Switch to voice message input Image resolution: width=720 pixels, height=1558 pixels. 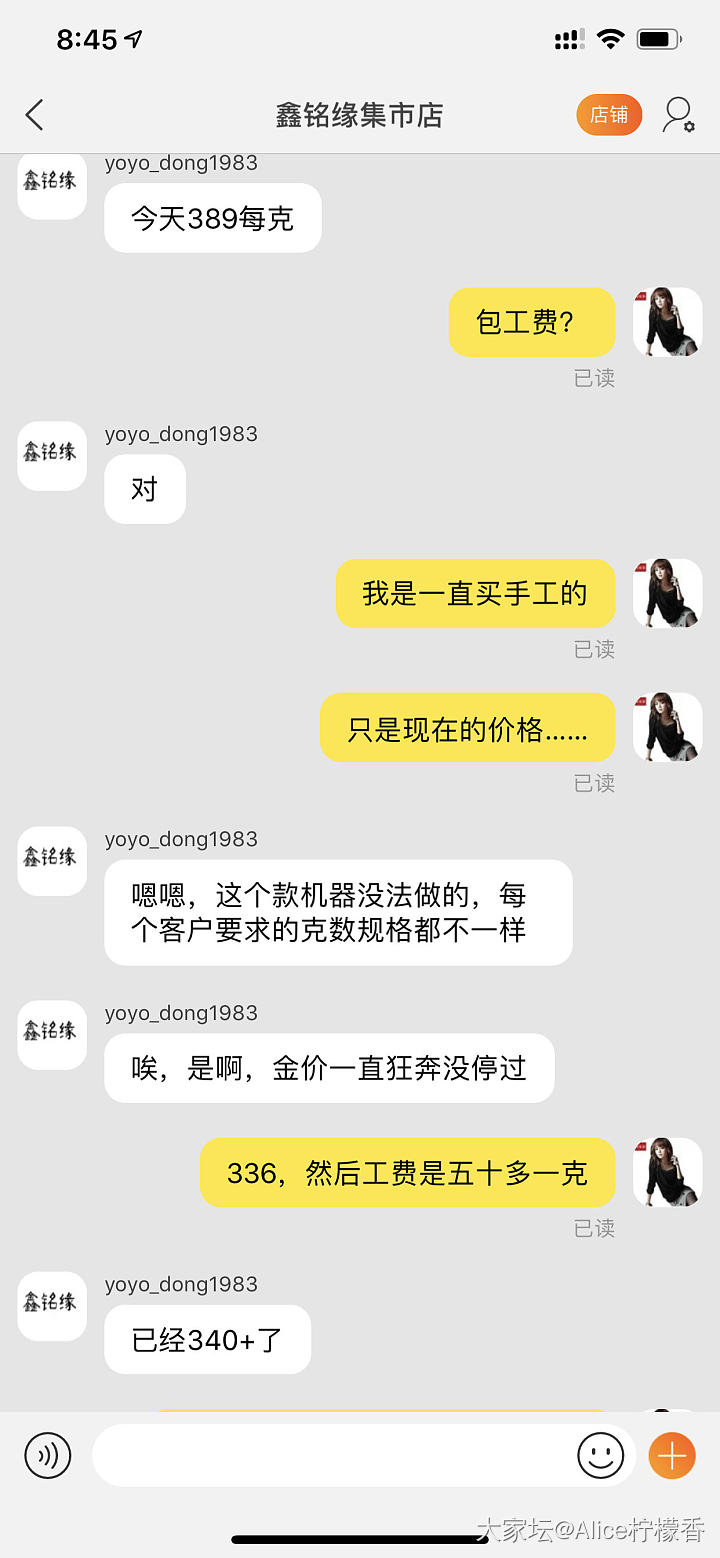[x=48, y=1455]
